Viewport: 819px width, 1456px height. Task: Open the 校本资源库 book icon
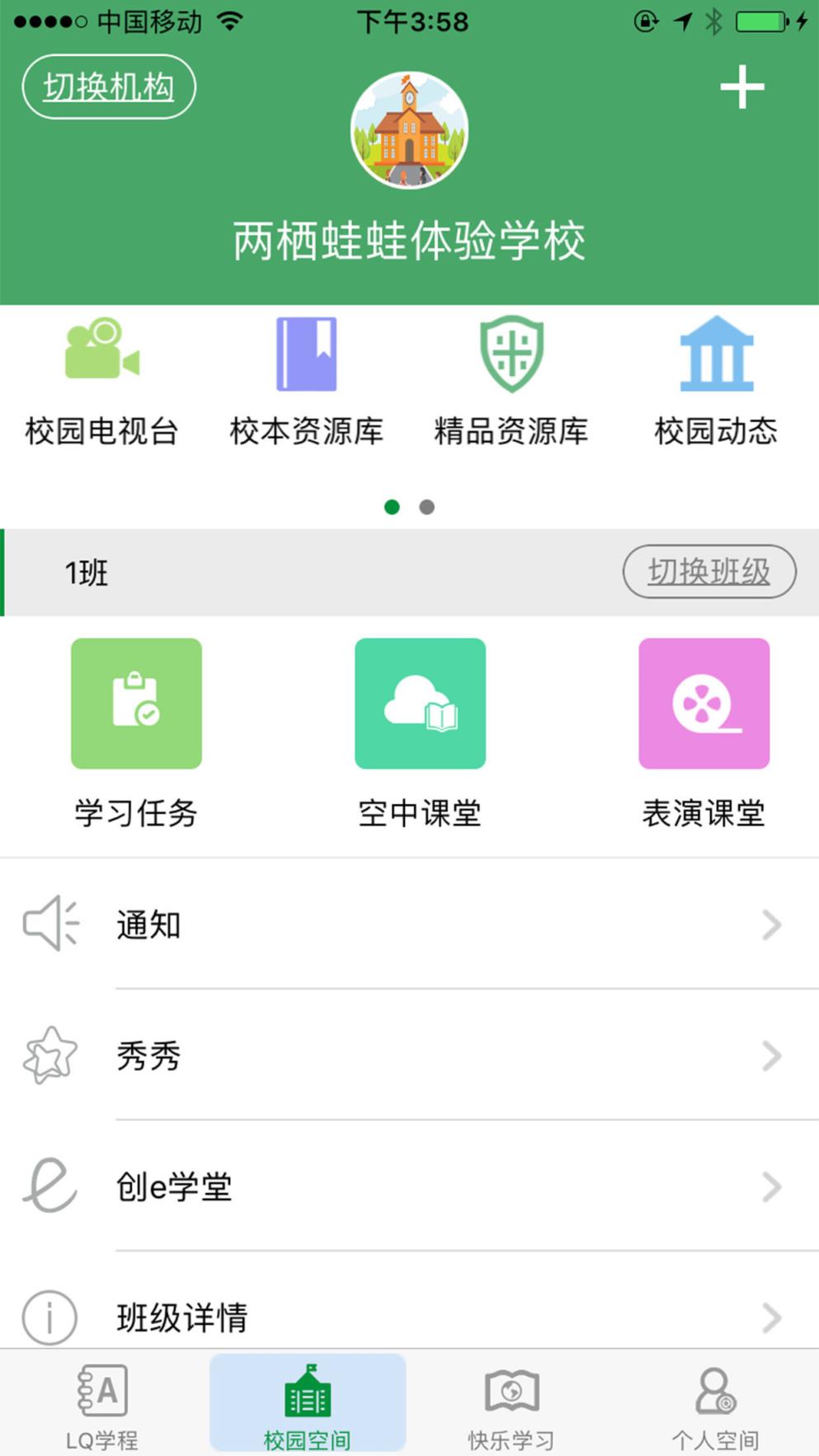point(305,356)
